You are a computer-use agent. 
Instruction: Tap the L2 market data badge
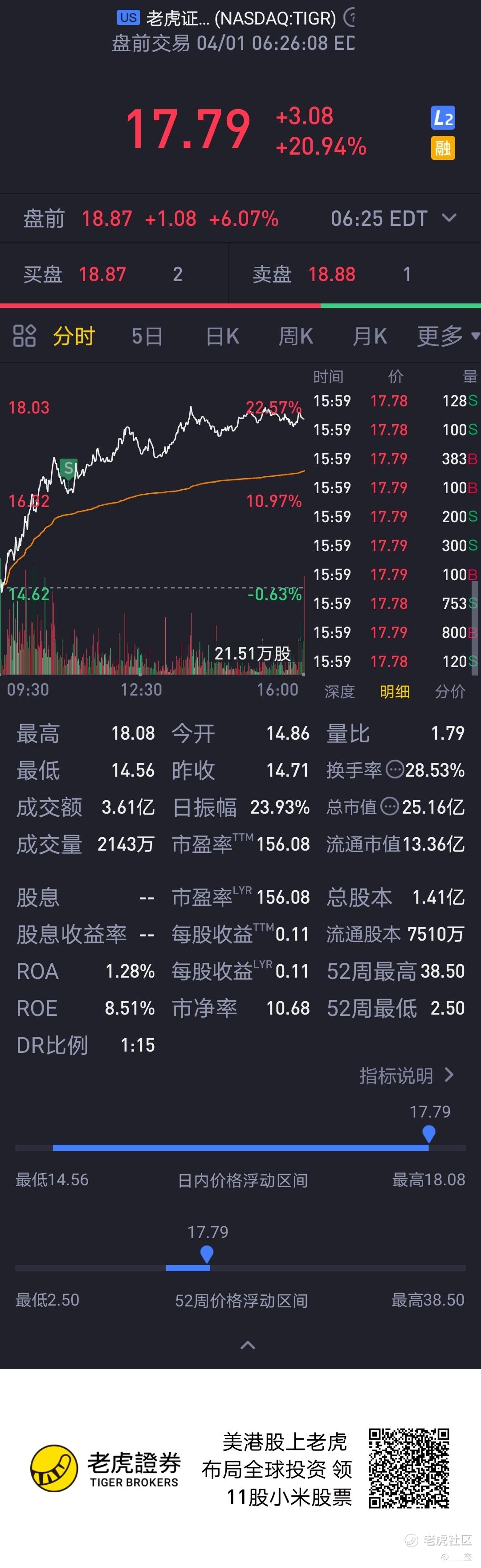click(443, 118)
